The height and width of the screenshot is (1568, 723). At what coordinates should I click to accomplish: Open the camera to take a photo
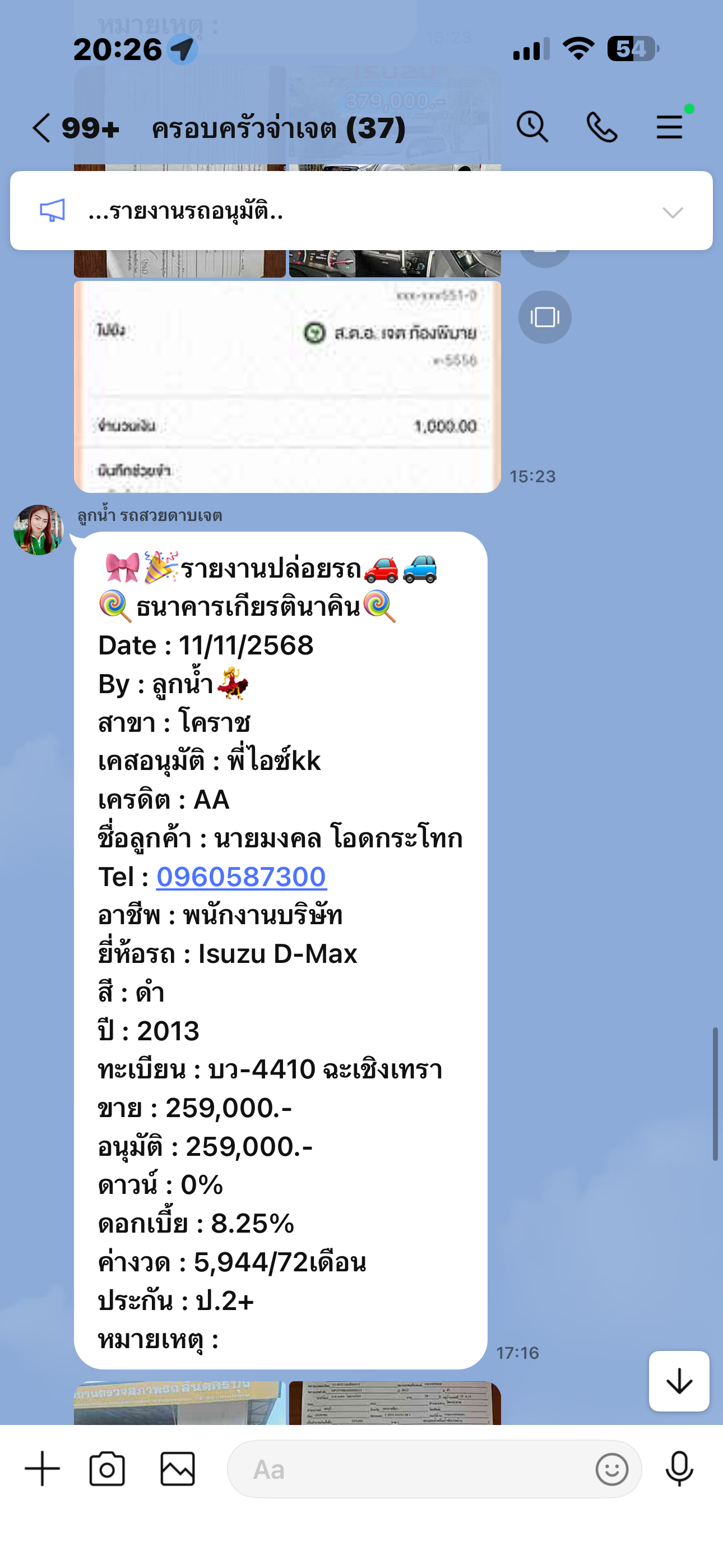(x=107, y=1469)
